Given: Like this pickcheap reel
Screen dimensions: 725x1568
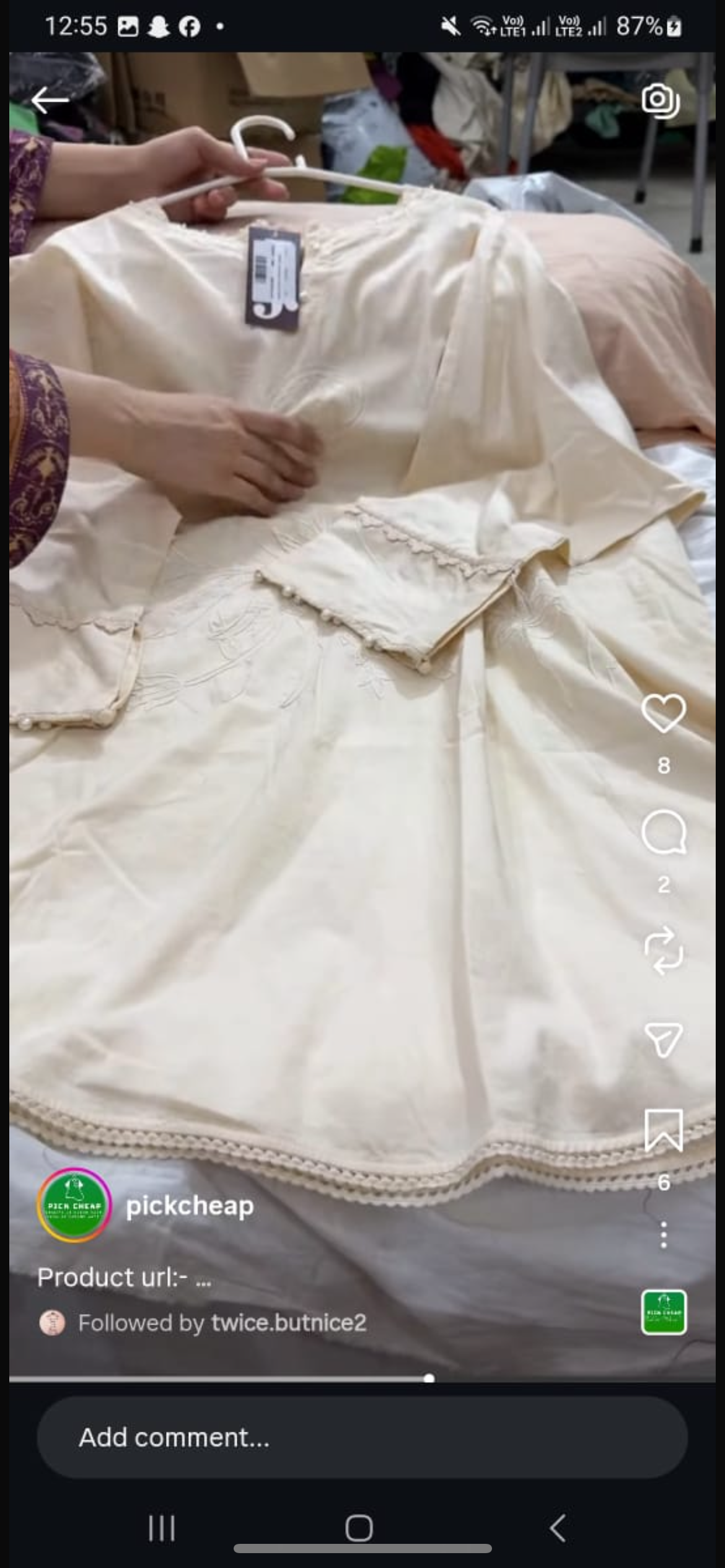Looking at the screenshot, I should 663,713.
